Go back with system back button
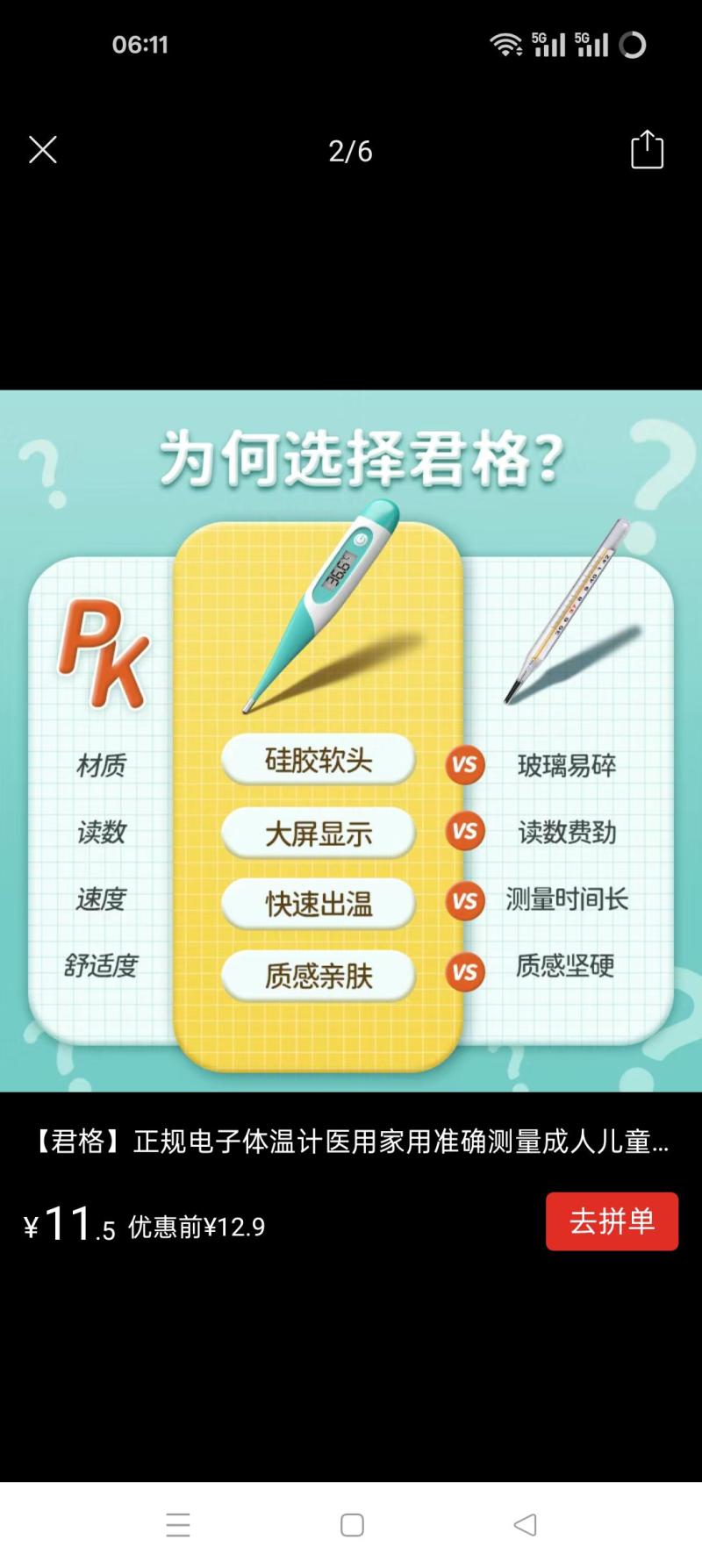This screenshot has width=702, height=1568. (525, 1524)
